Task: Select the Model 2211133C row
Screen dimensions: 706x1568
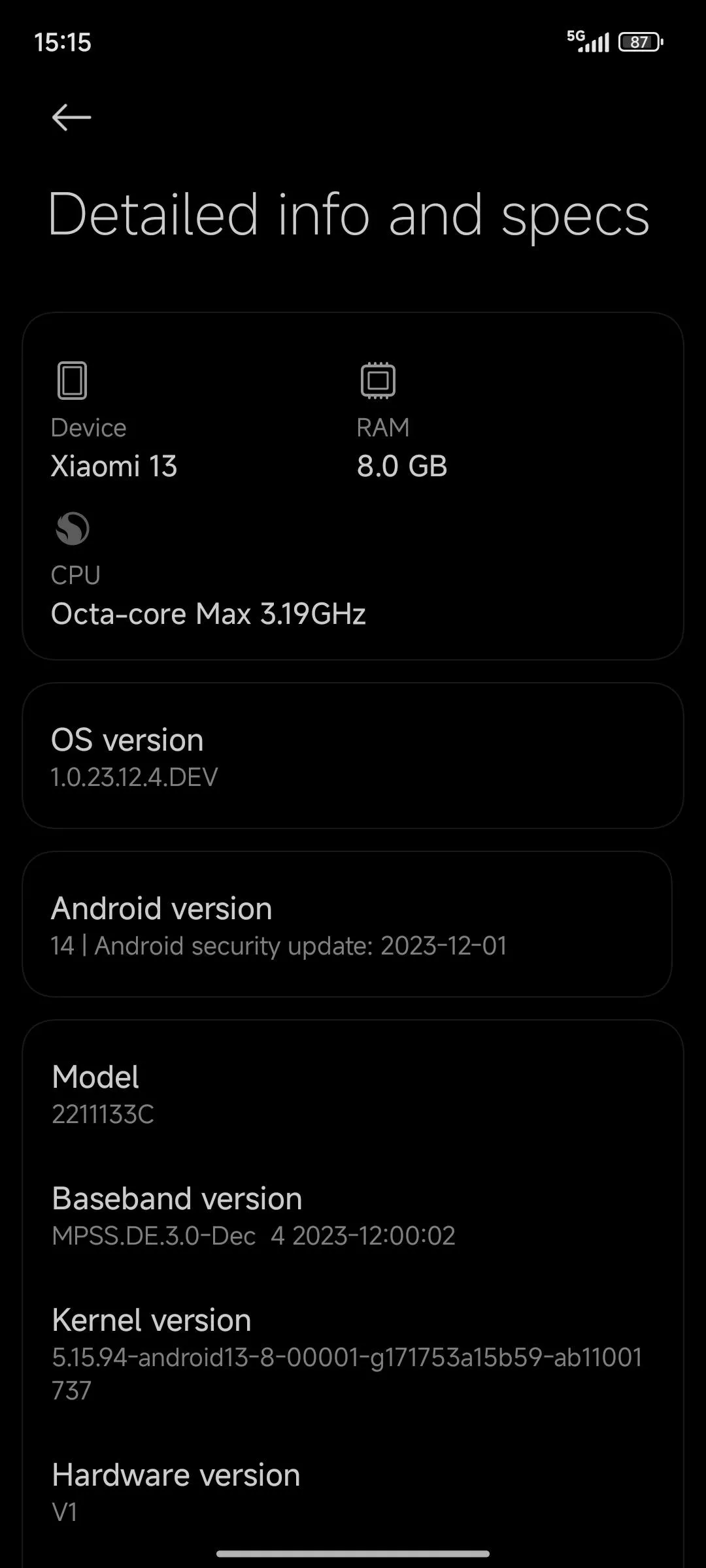Action: pyautogui.click(x=353, y=1094)
